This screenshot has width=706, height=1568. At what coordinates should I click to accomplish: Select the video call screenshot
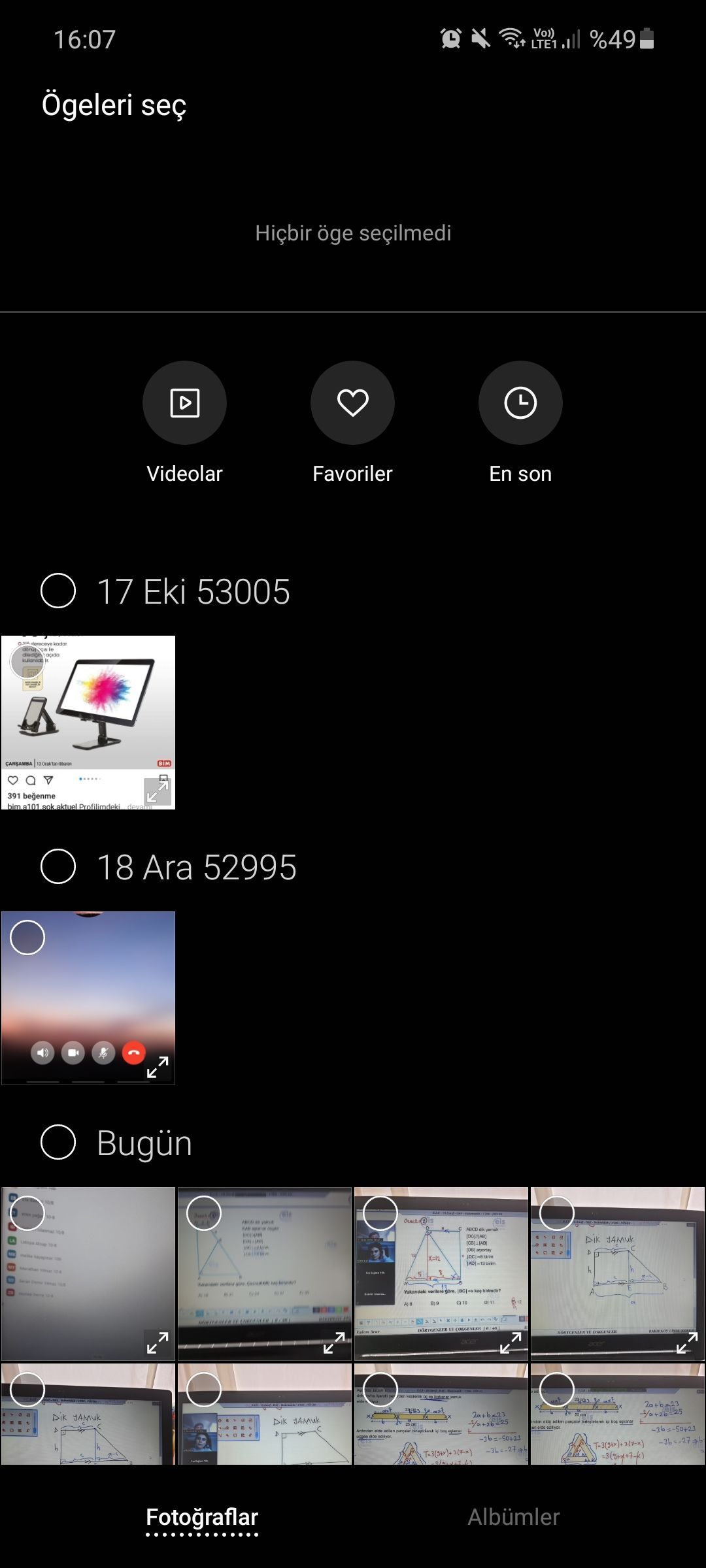tap(27, 938)
